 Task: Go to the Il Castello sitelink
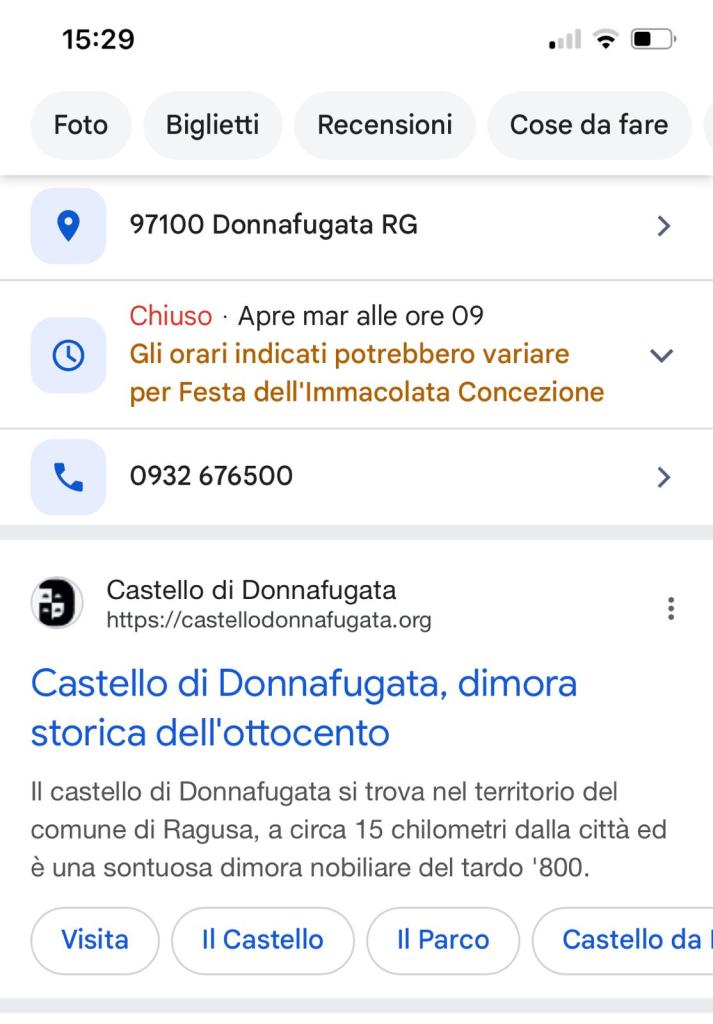[x=262, y=940]
